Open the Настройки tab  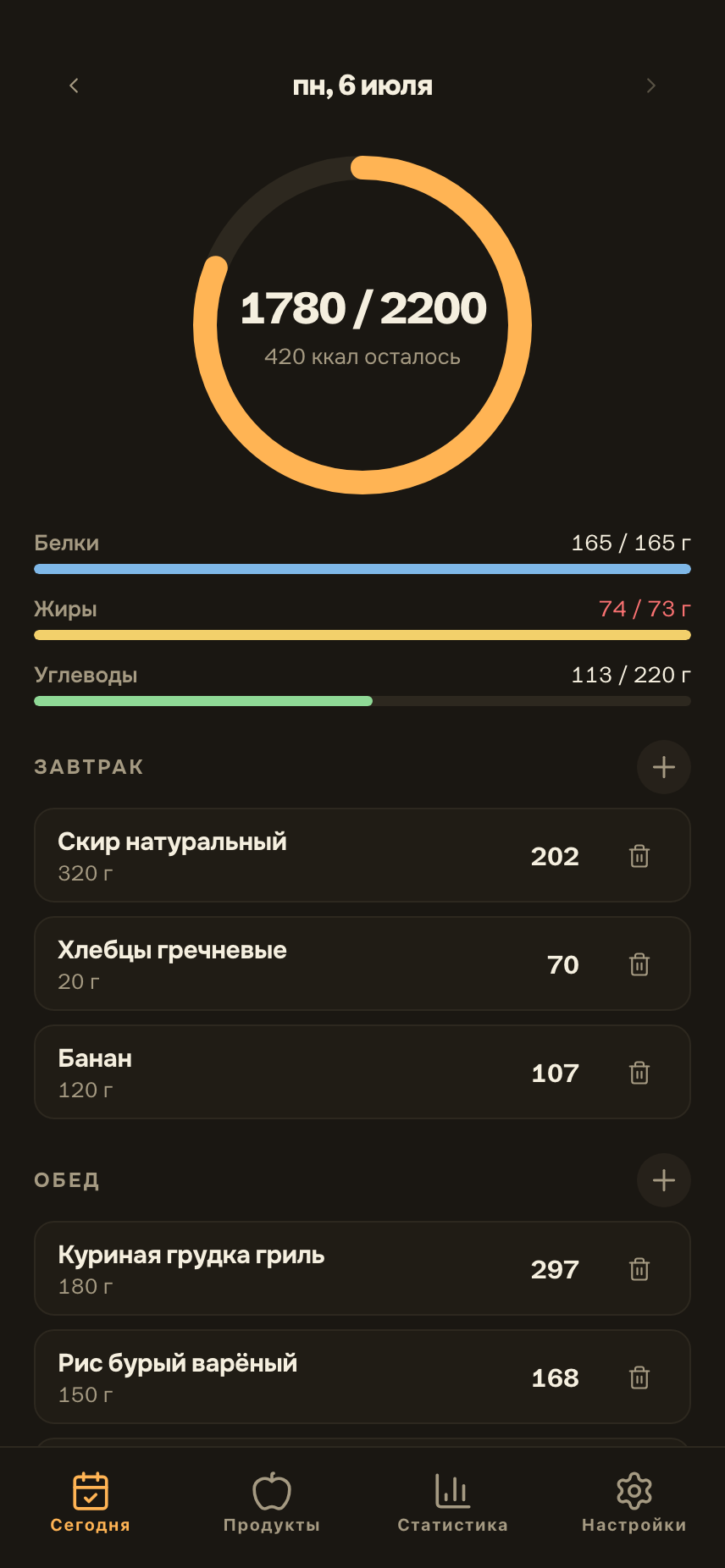634,1504
